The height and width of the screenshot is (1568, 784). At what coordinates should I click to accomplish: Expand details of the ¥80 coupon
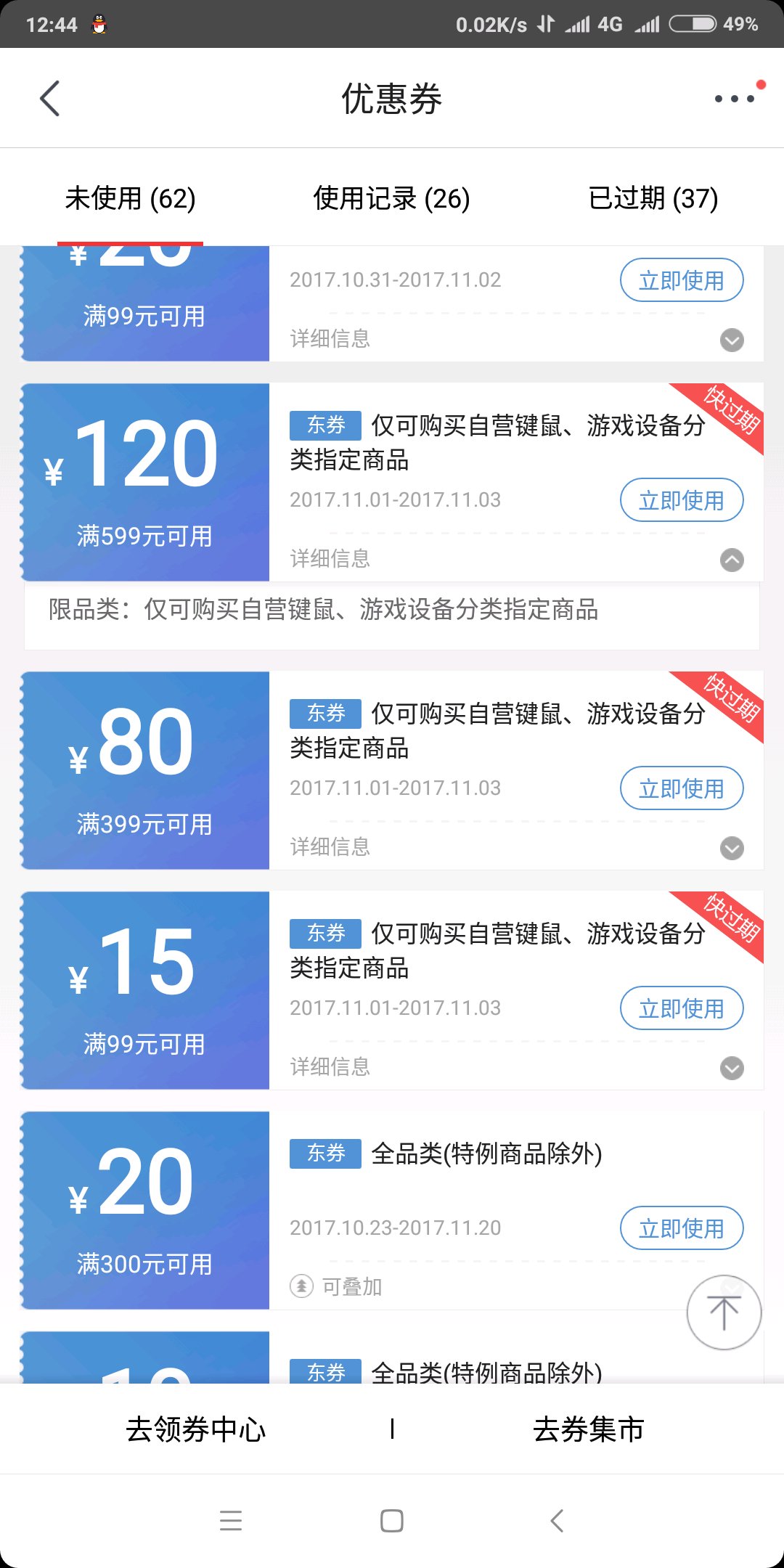pyautogui.click(x=732, y=848)
